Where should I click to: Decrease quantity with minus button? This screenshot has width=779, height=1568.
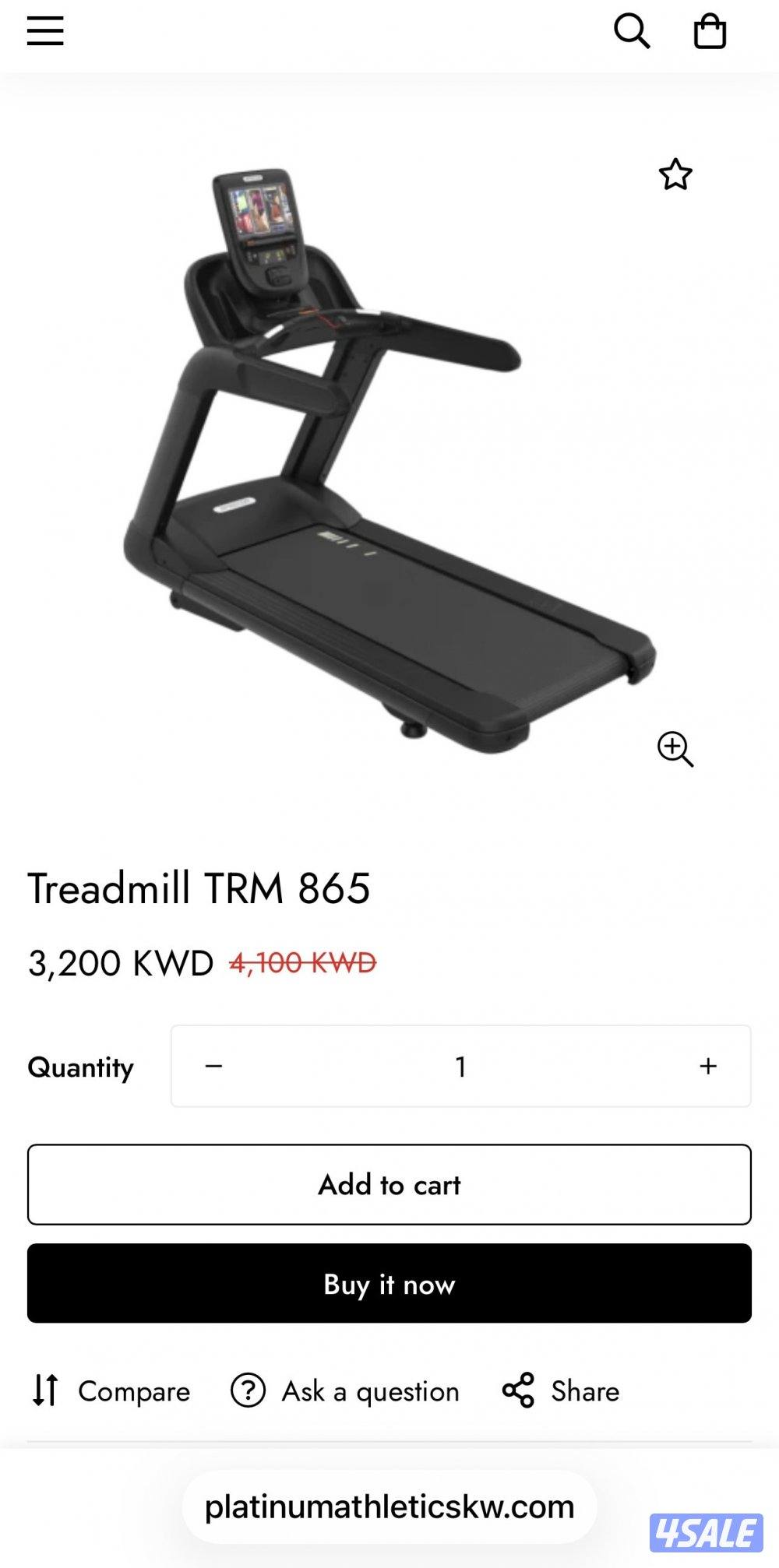[213, 1066]
